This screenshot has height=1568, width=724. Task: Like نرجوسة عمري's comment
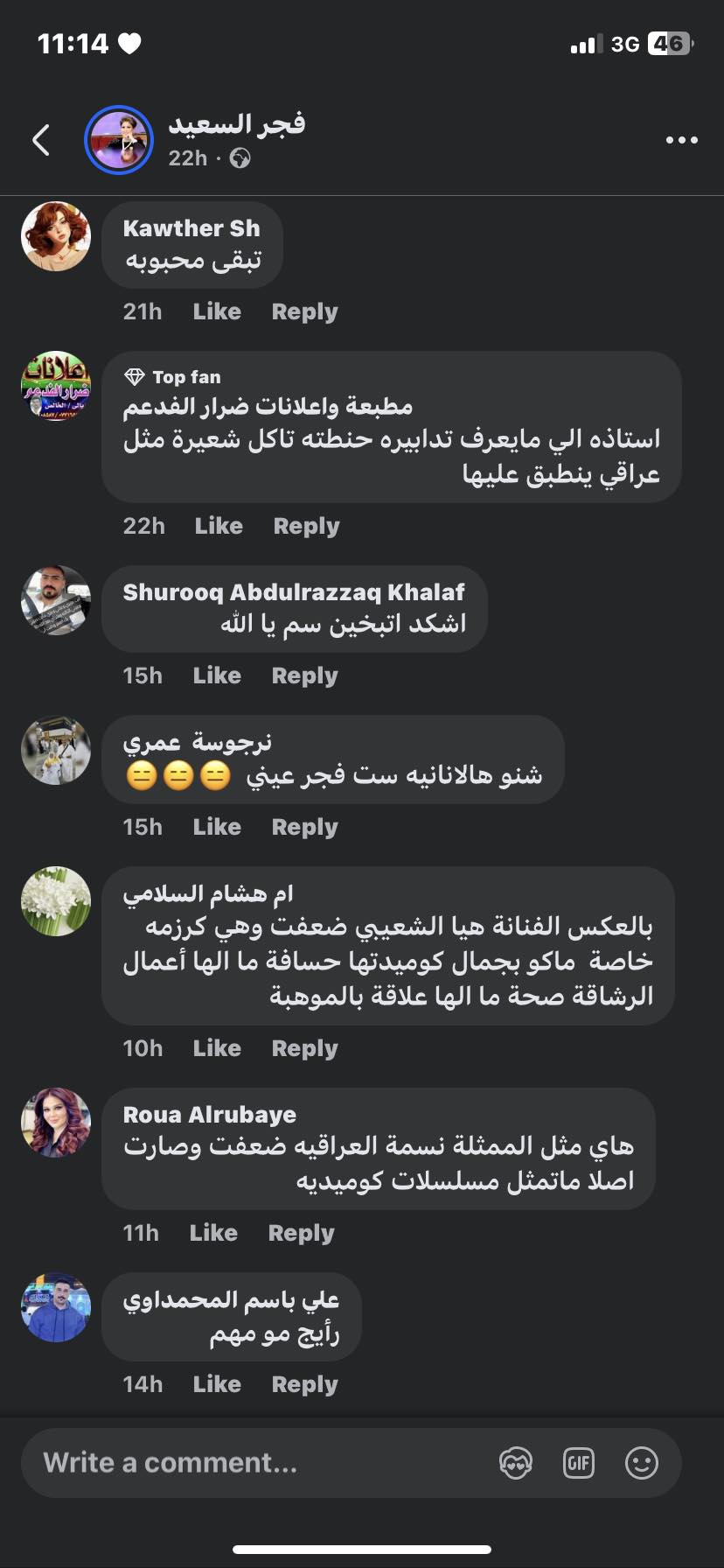point(217,827)
